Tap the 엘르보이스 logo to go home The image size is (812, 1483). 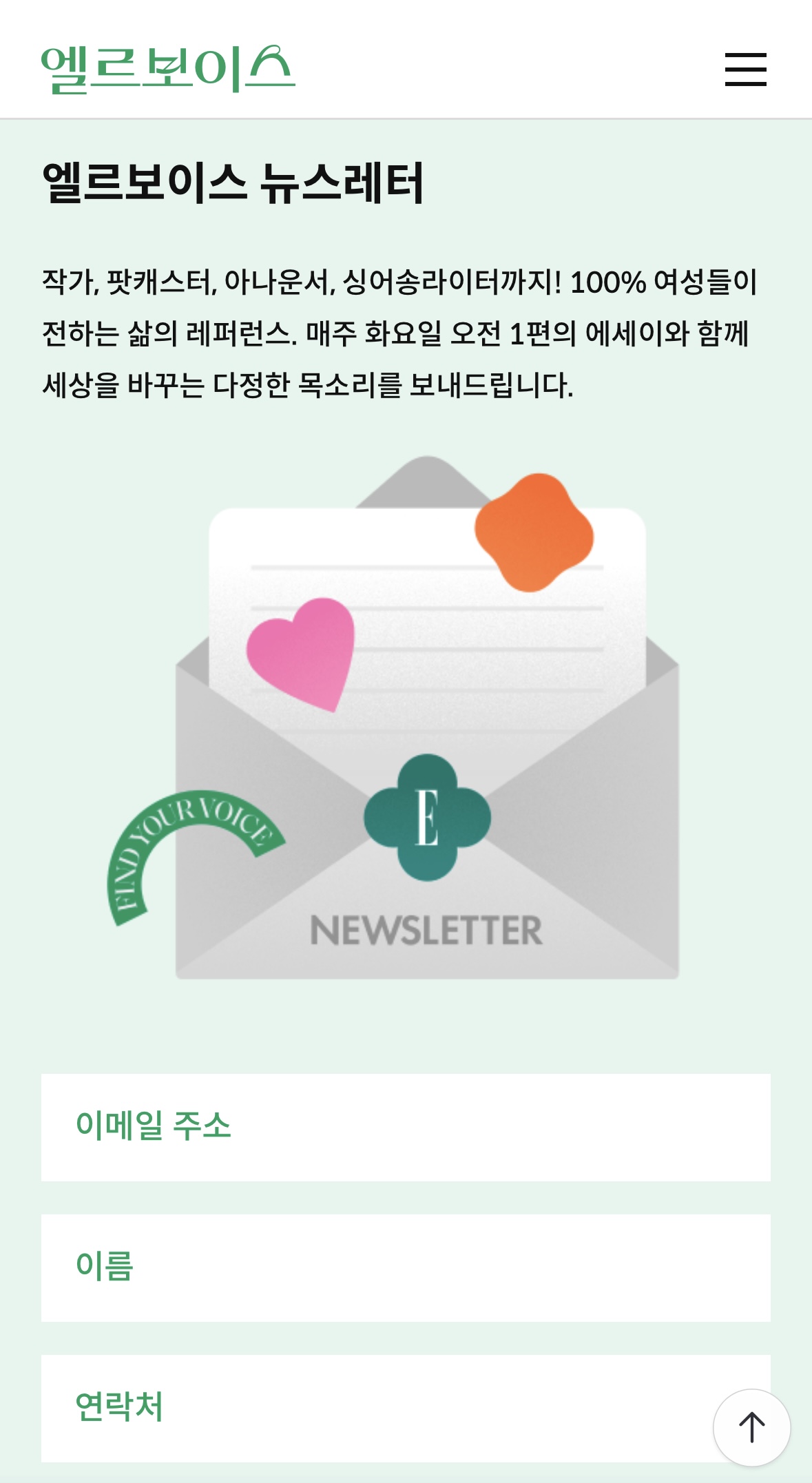point(168,69)
